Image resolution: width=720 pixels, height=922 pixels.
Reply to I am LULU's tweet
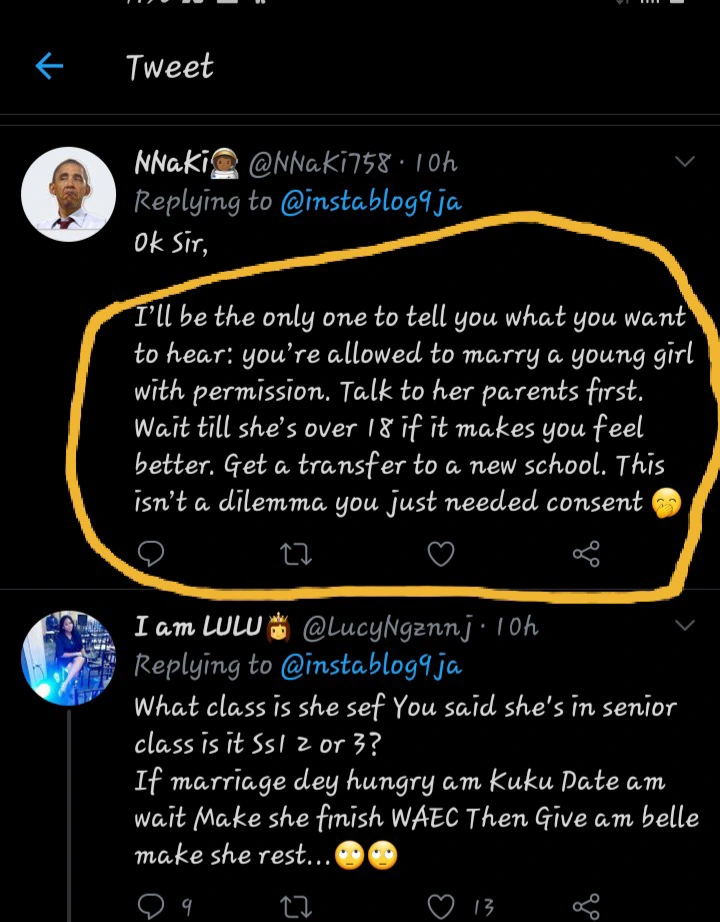[150, 907]
